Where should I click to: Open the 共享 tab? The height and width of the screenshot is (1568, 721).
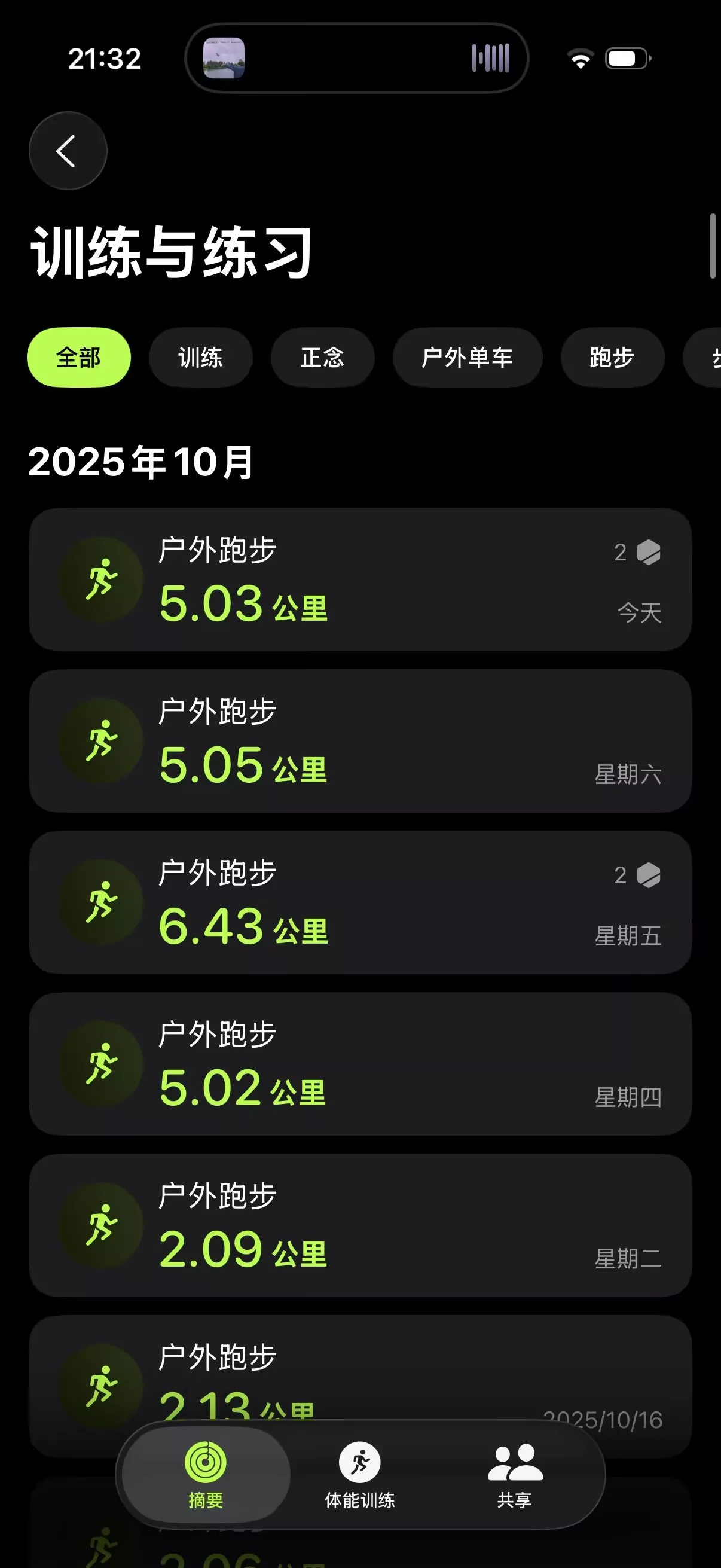point(514,1474)
